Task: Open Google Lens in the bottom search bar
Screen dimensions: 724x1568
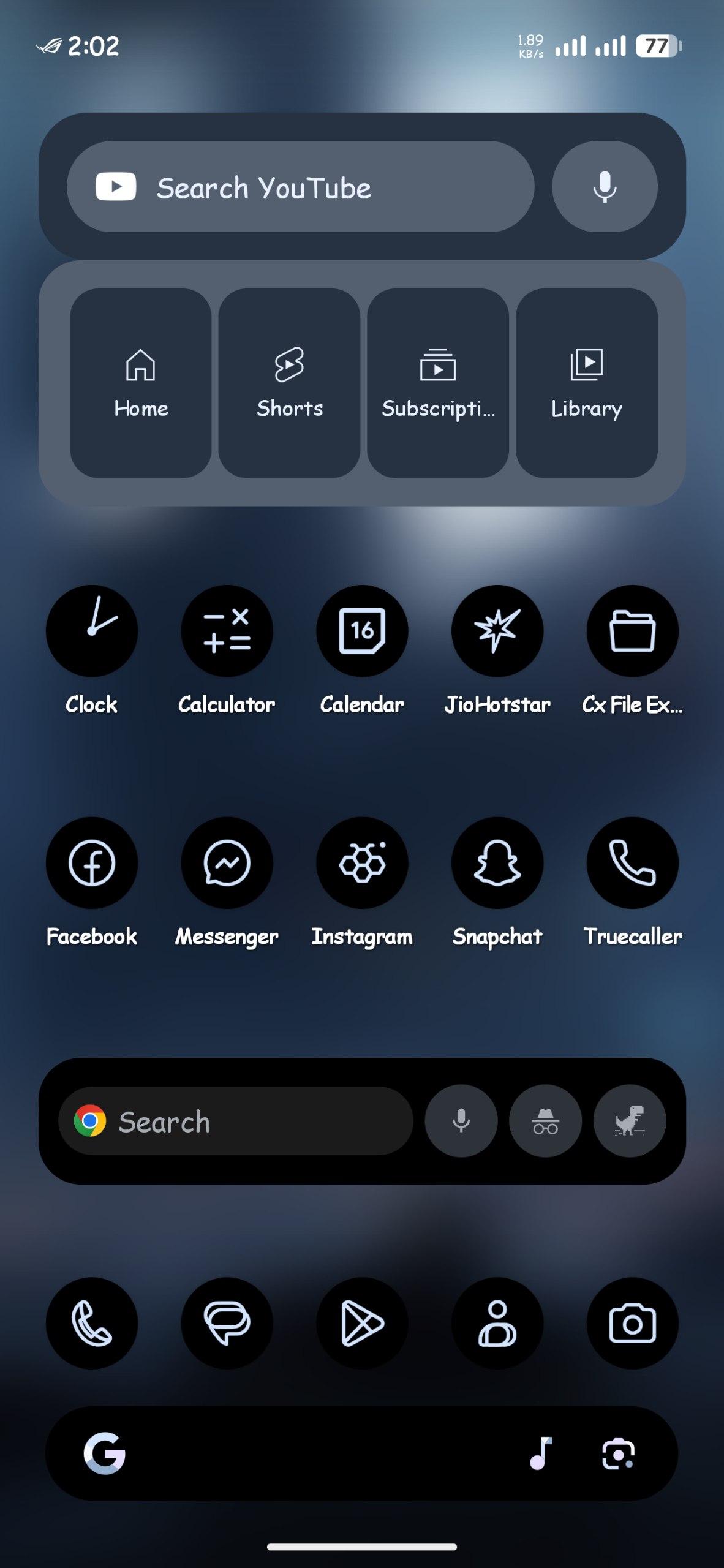Action: (618, 1453)
